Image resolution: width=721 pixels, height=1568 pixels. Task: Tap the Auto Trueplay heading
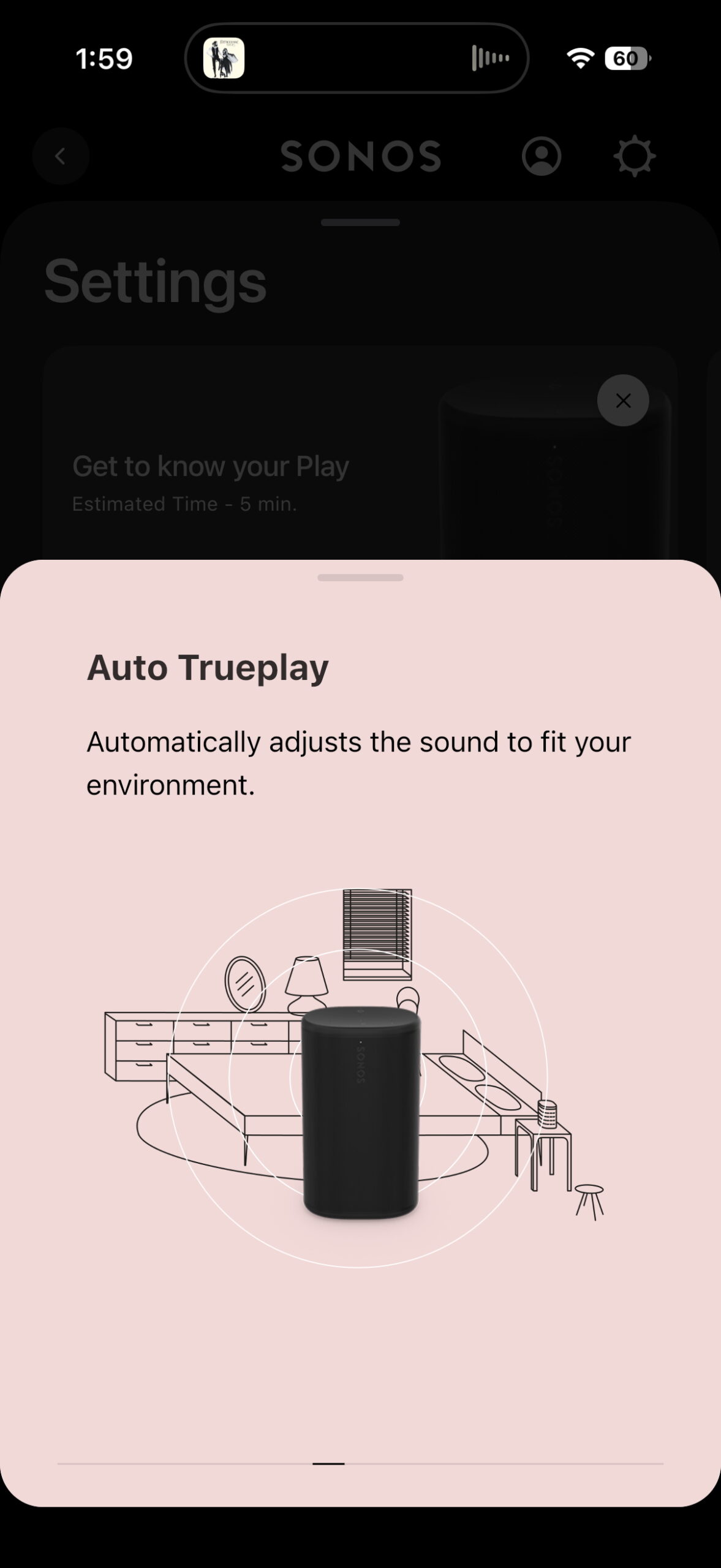(x=208, y=669)
